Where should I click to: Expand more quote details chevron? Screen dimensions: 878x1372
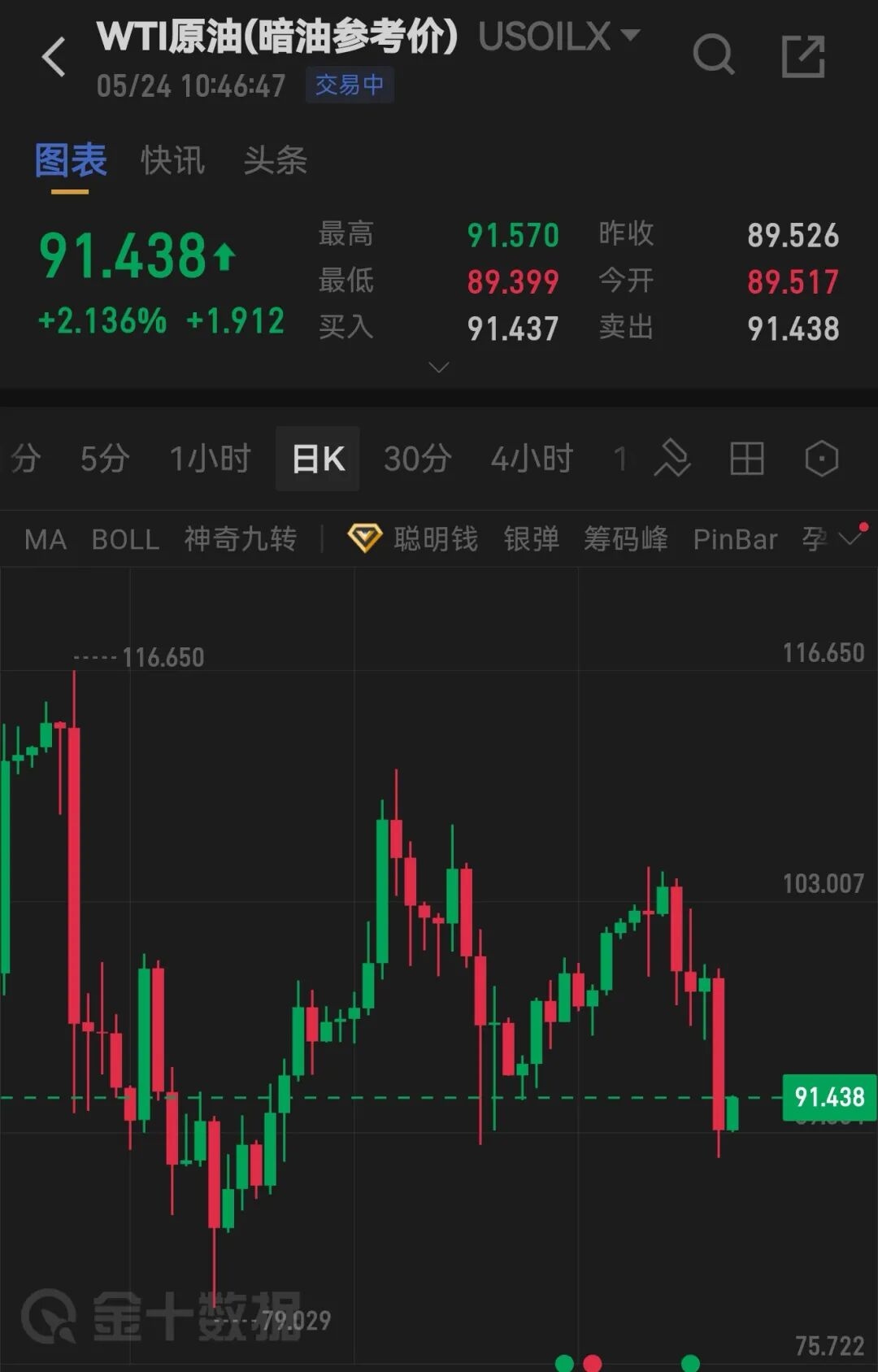[439, 368]
